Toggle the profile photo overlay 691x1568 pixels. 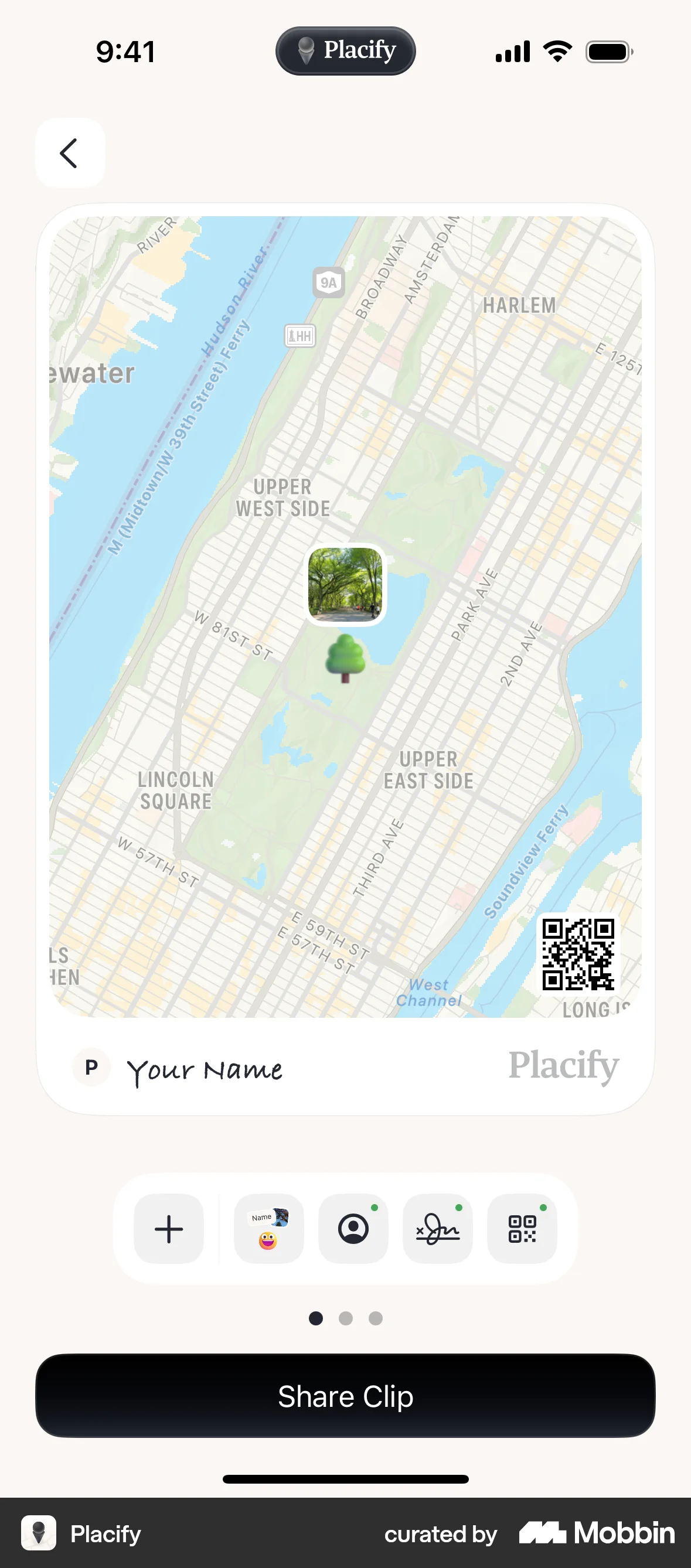coord(352,1228)
